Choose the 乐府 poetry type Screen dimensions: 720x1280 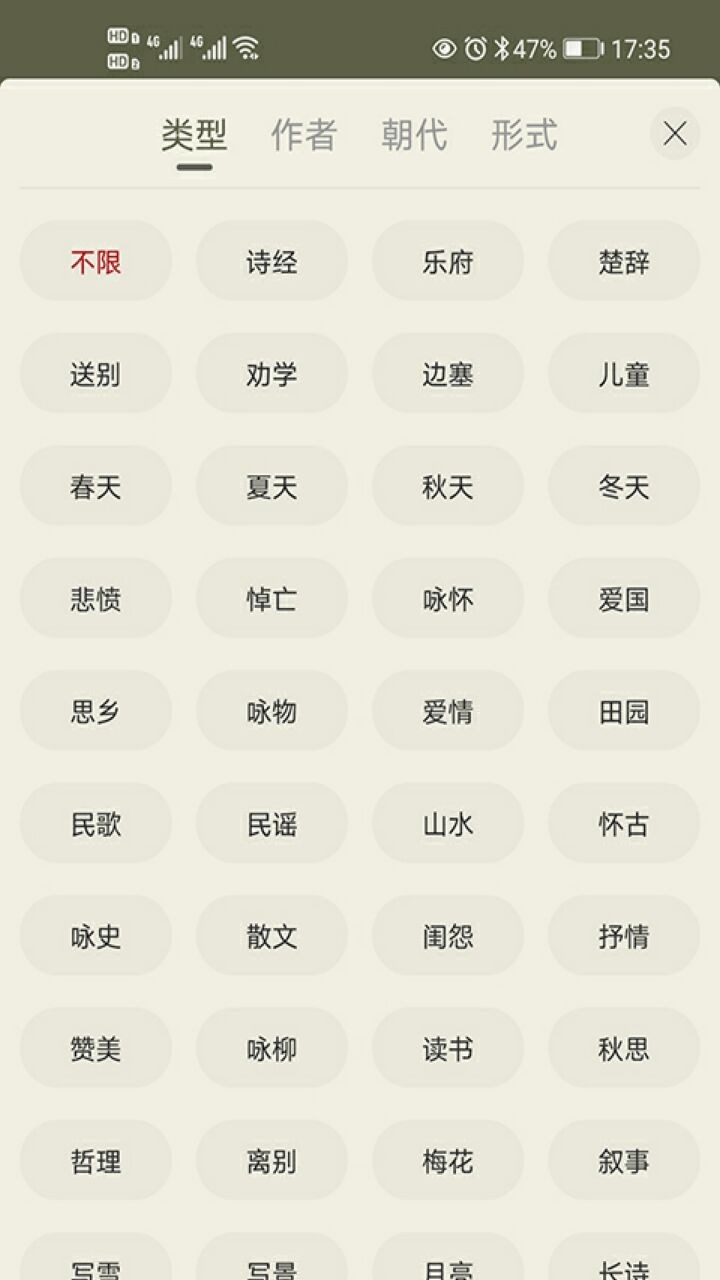(x=447, y=261)
